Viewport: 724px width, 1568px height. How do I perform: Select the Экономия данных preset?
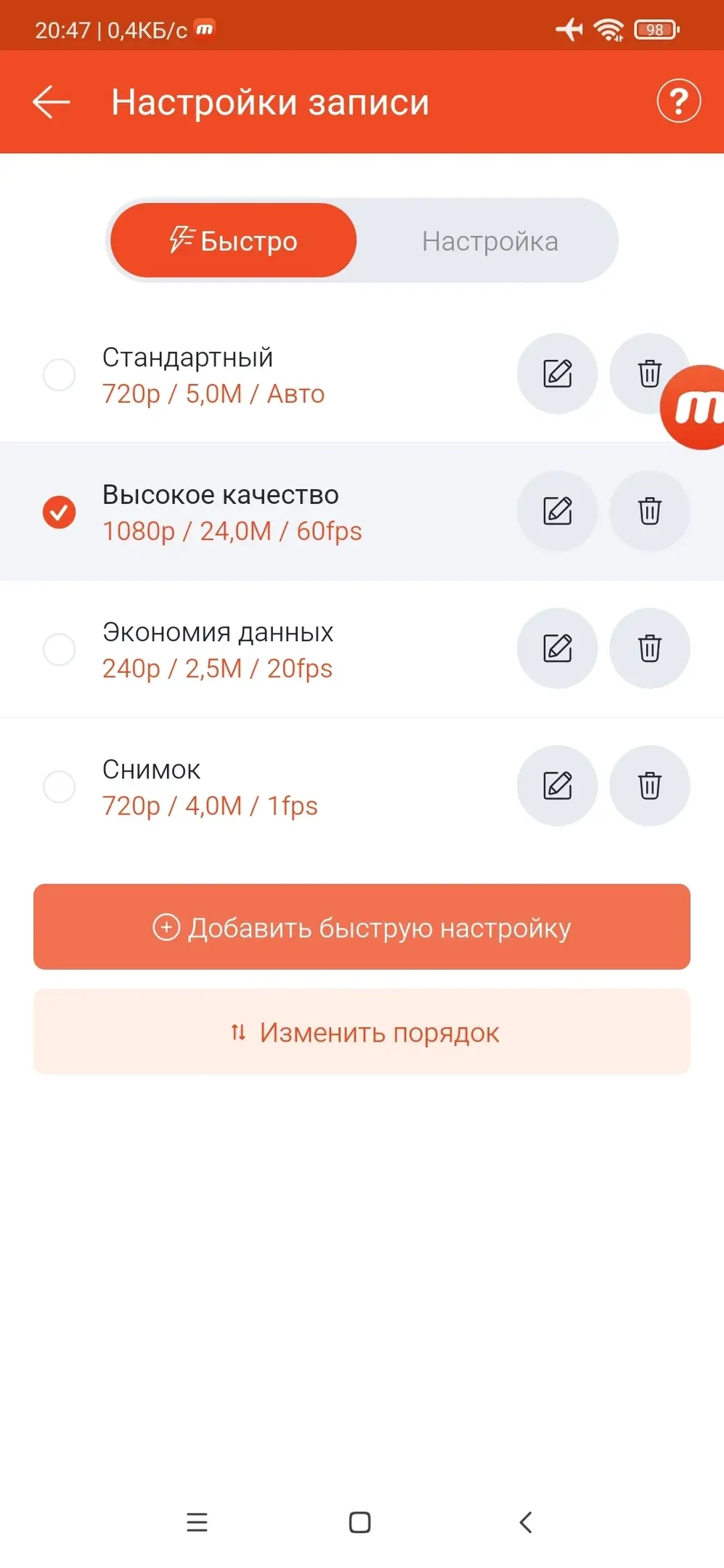[60, 649]
